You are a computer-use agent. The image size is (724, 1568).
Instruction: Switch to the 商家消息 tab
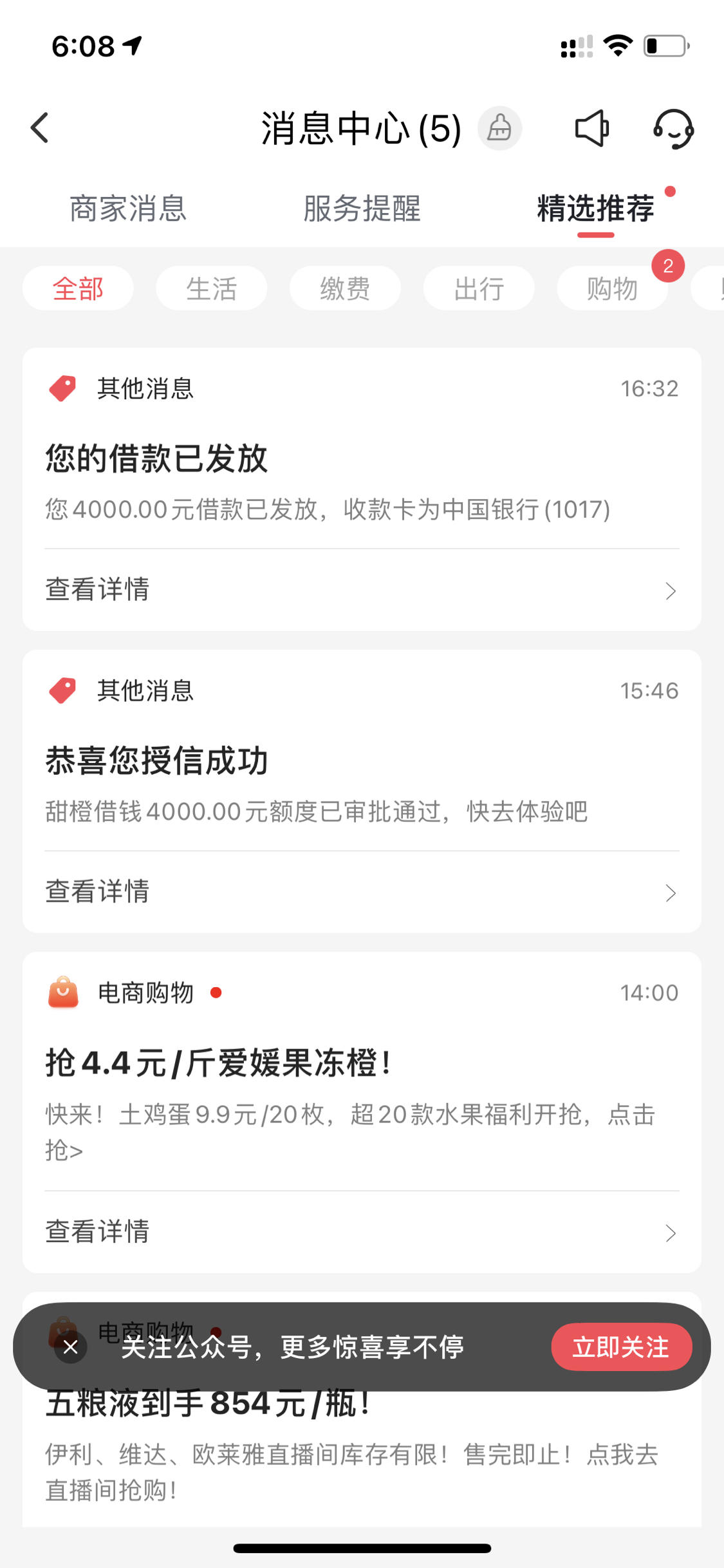[128, 209]
